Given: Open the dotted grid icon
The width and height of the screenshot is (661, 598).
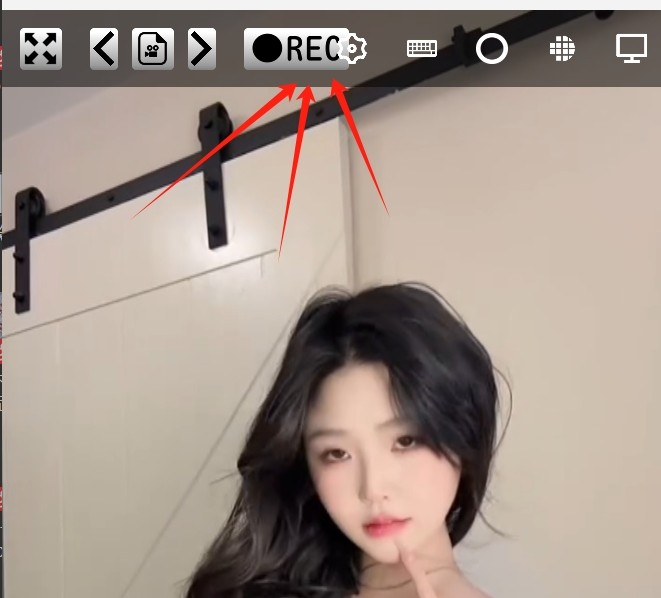Looking at the screenshot, I should click(563, 48).
